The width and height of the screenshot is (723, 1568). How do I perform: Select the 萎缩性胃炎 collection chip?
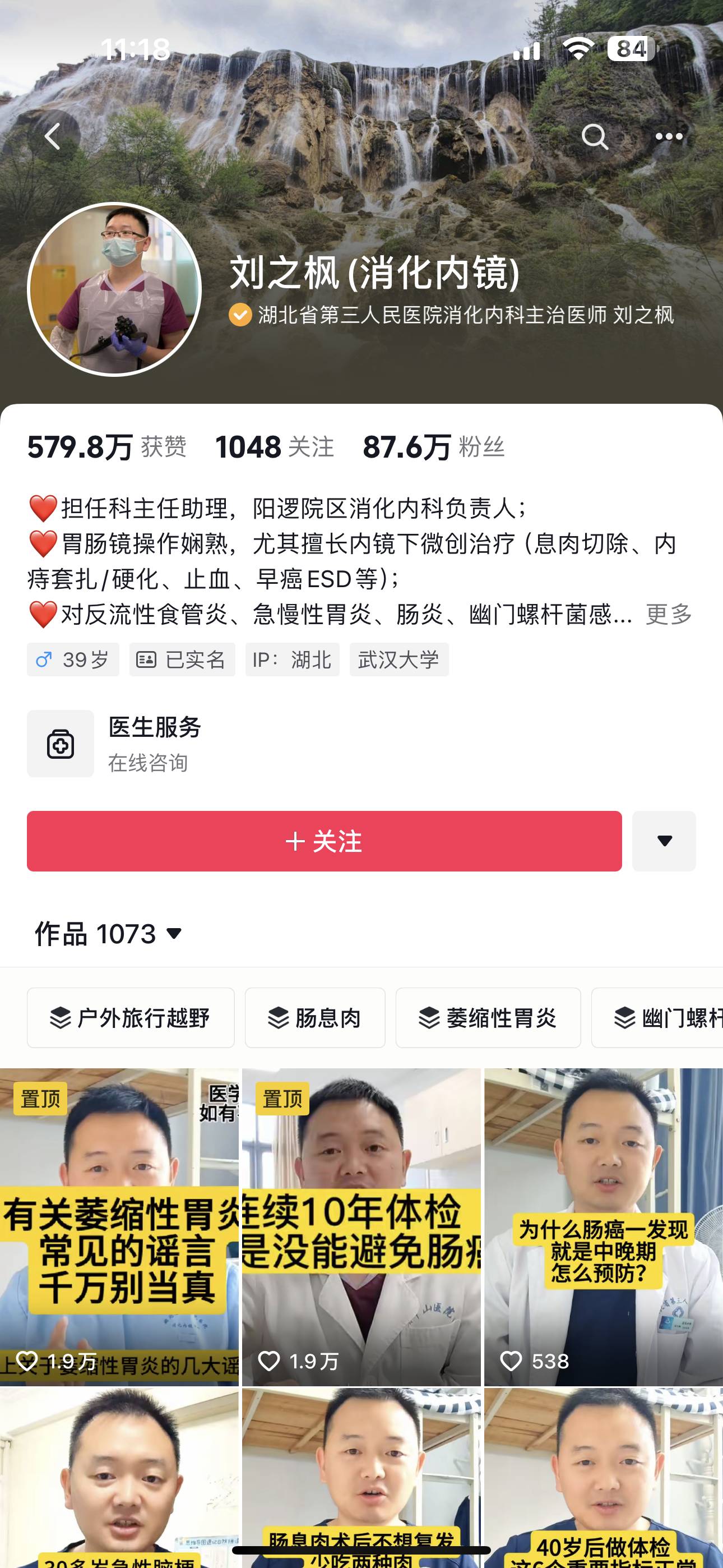pos(488,1018)
